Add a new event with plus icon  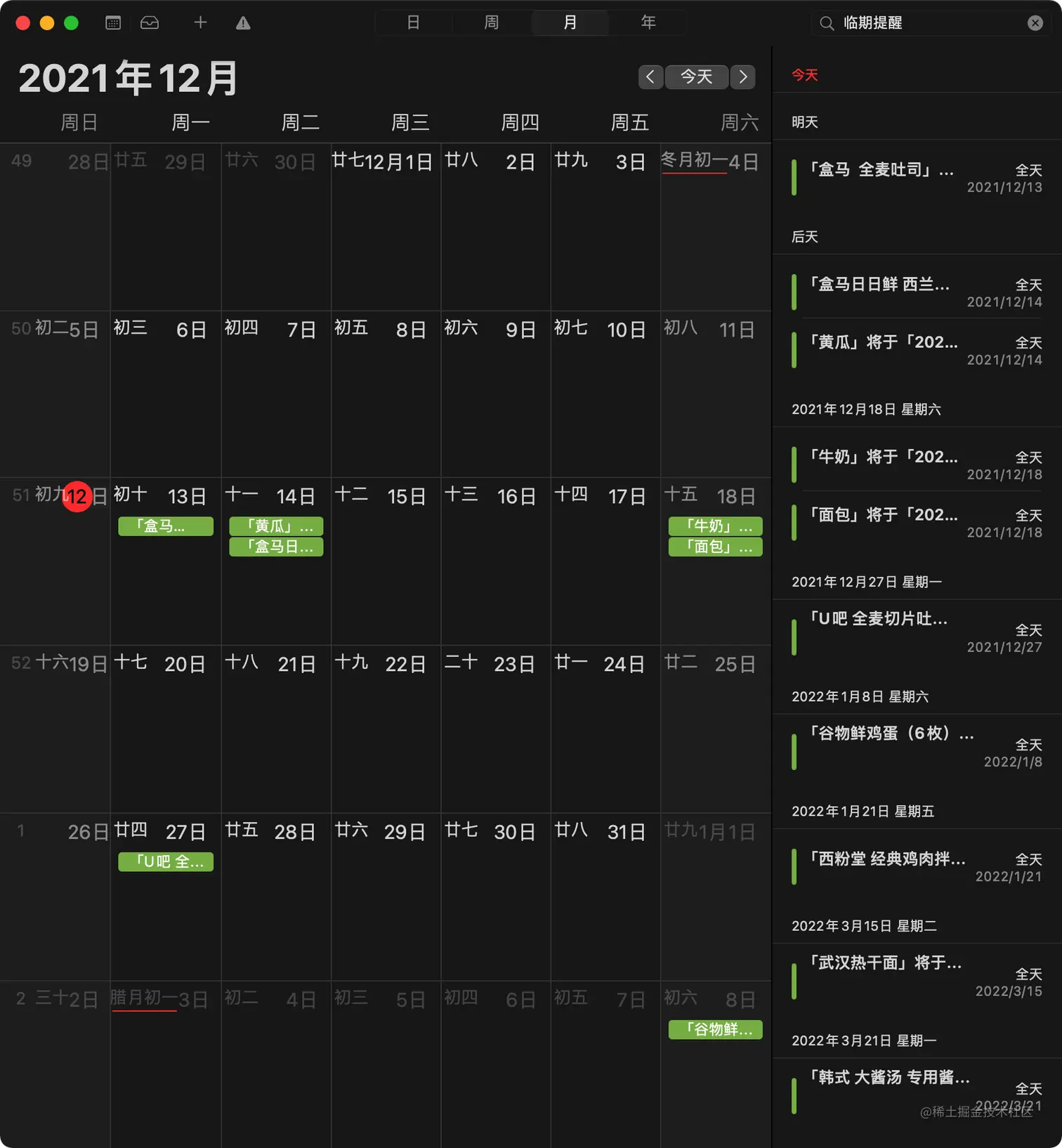200,23
